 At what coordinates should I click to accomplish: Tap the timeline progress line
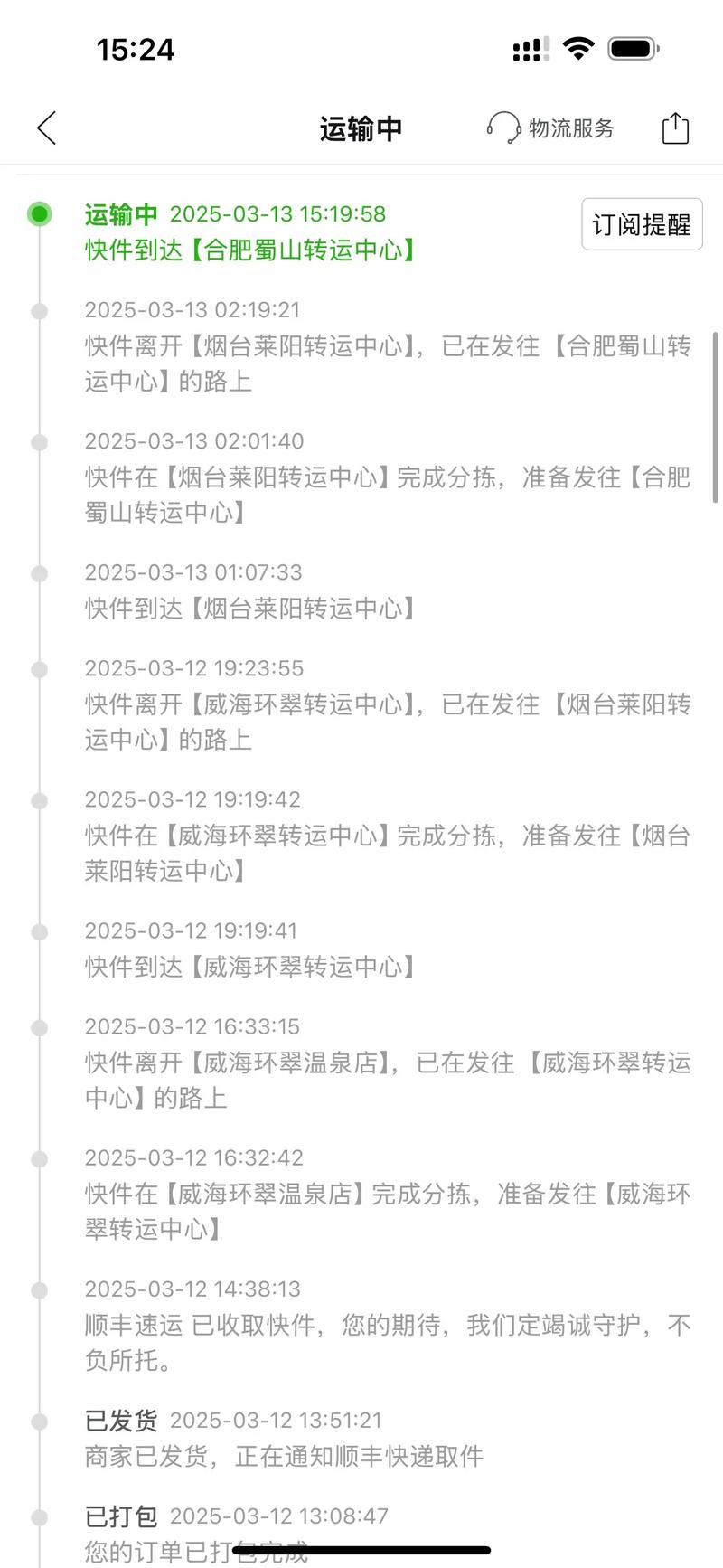click(39, 814)
